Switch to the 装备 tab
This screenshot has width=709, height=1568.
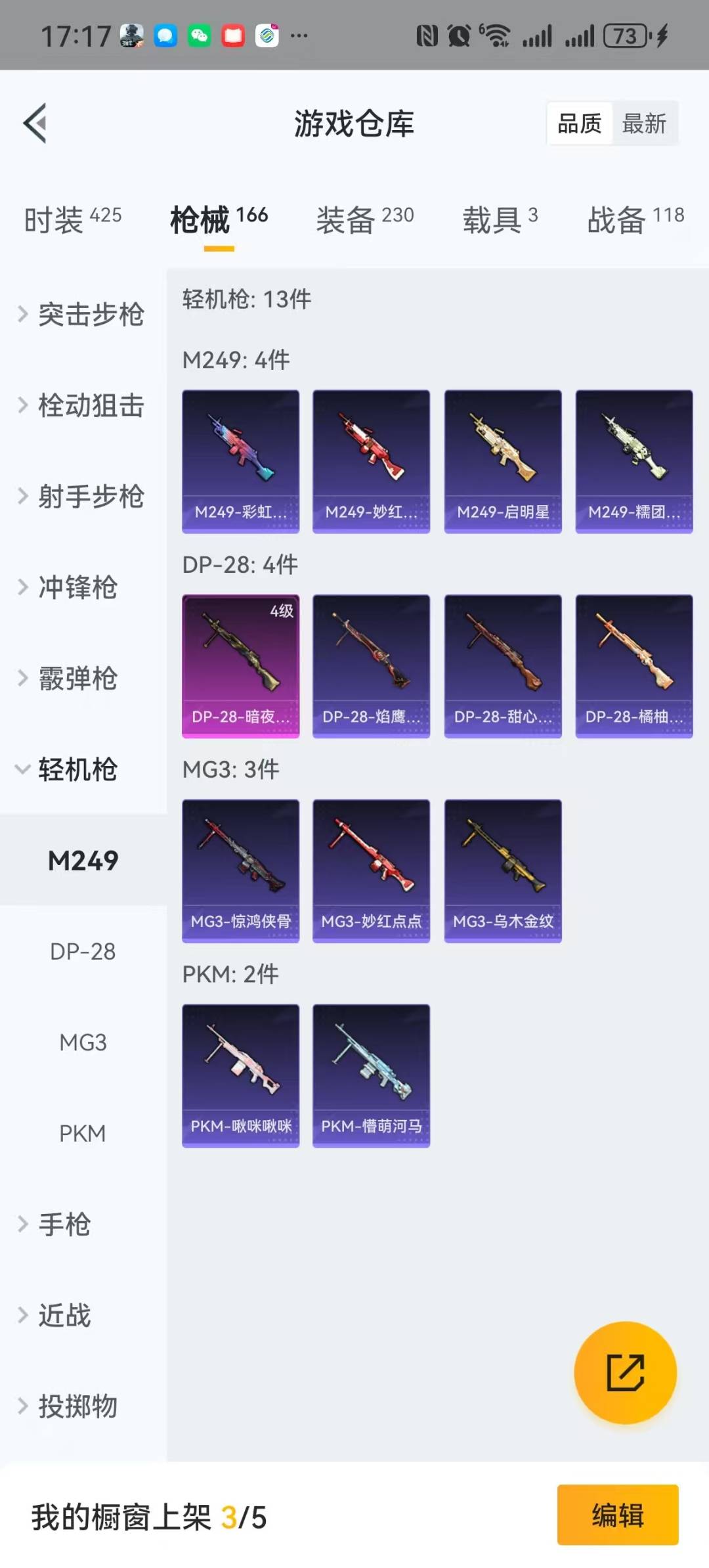tap(365, 219)
